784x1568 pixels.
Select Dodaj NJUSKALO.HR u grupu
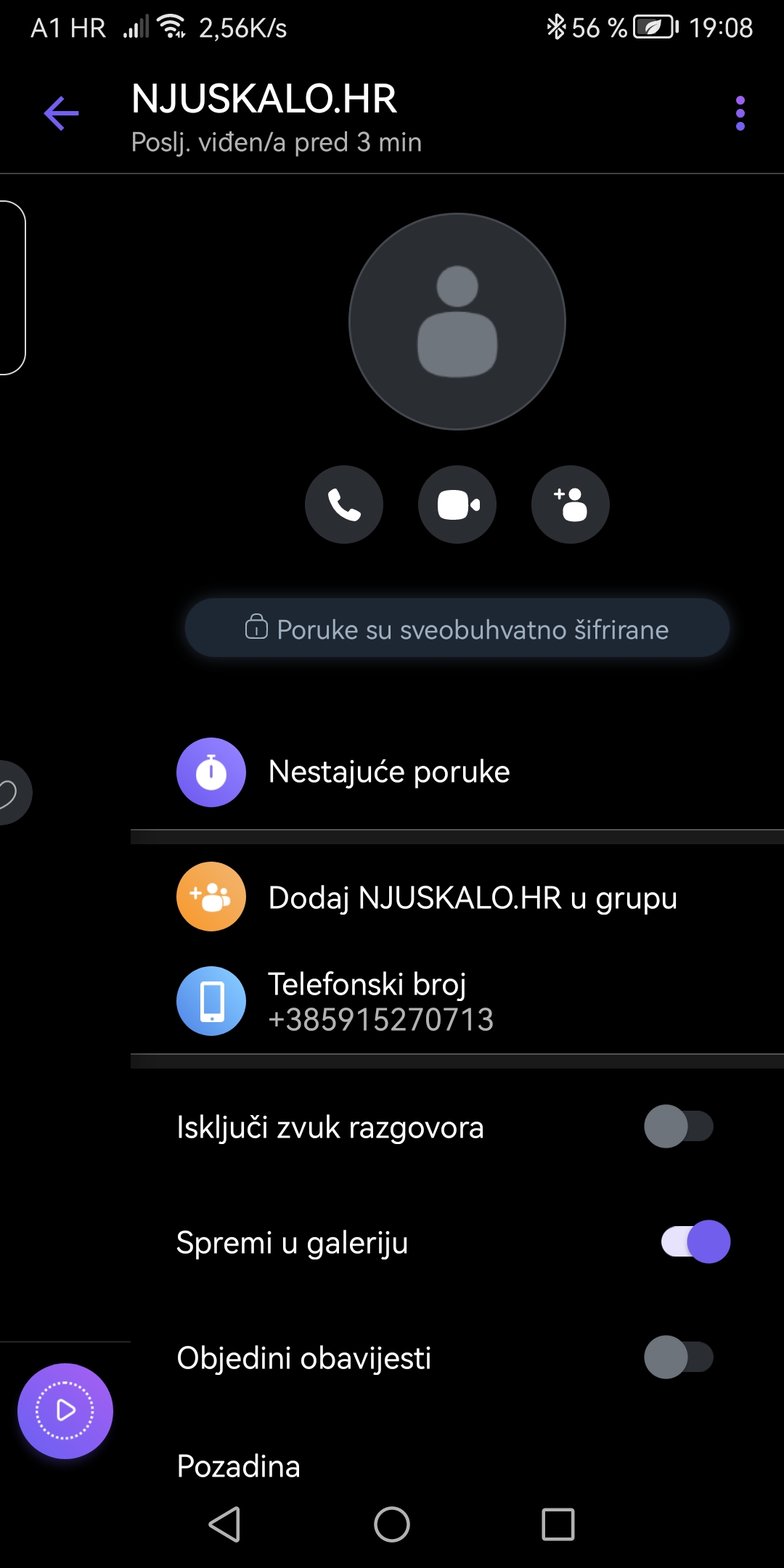tap(472, 898)
